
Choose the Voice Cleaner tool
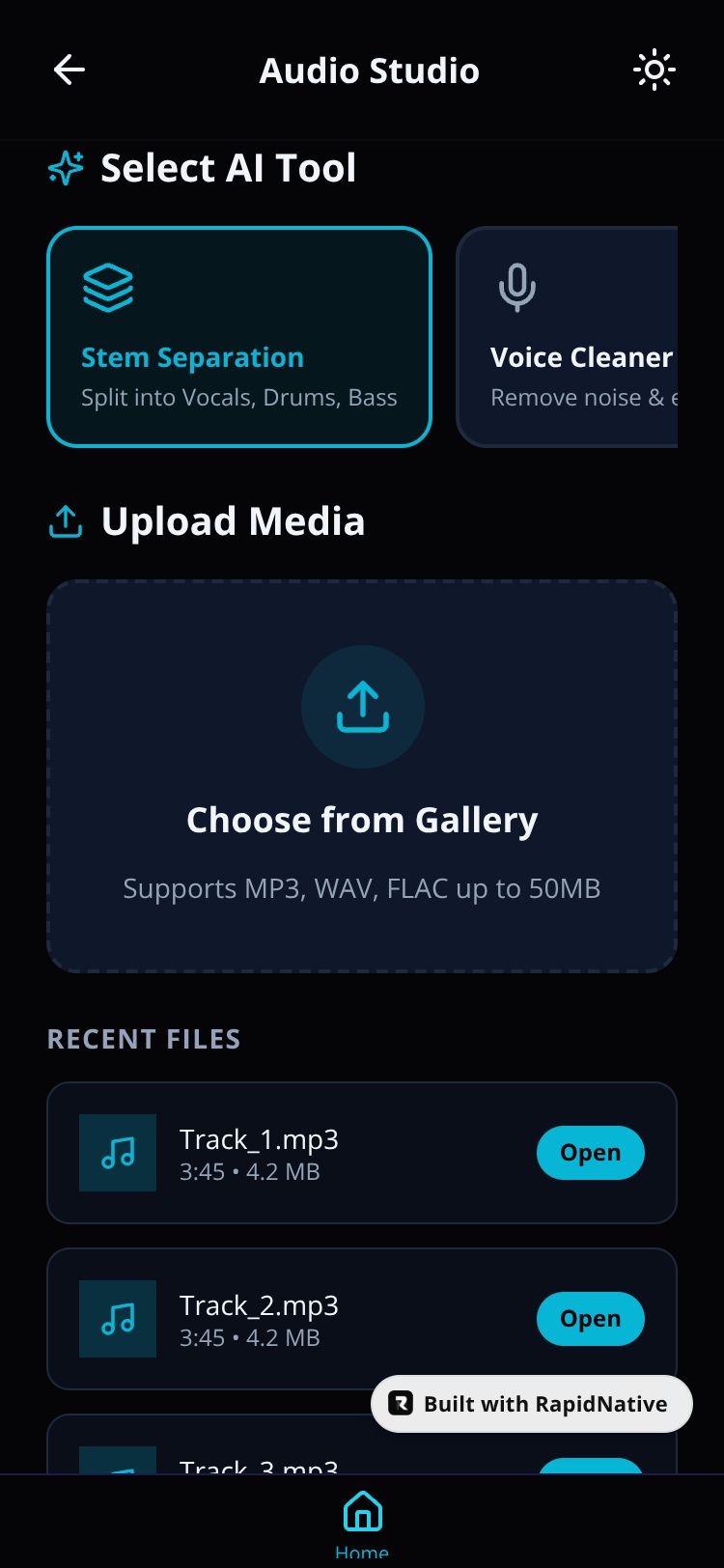coord(570,337)
